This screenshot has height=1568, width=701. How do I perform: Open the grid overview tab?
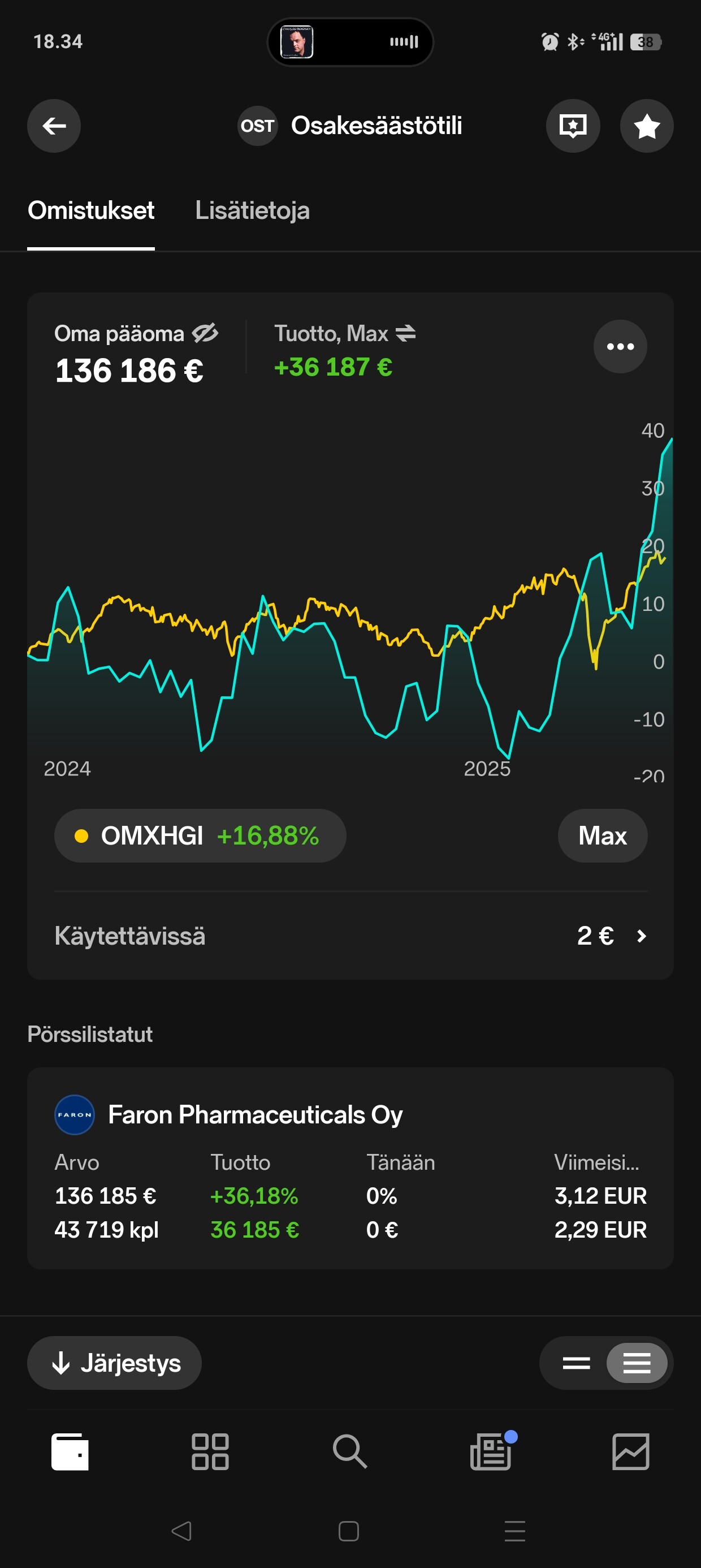click(x=210, y=1451)
